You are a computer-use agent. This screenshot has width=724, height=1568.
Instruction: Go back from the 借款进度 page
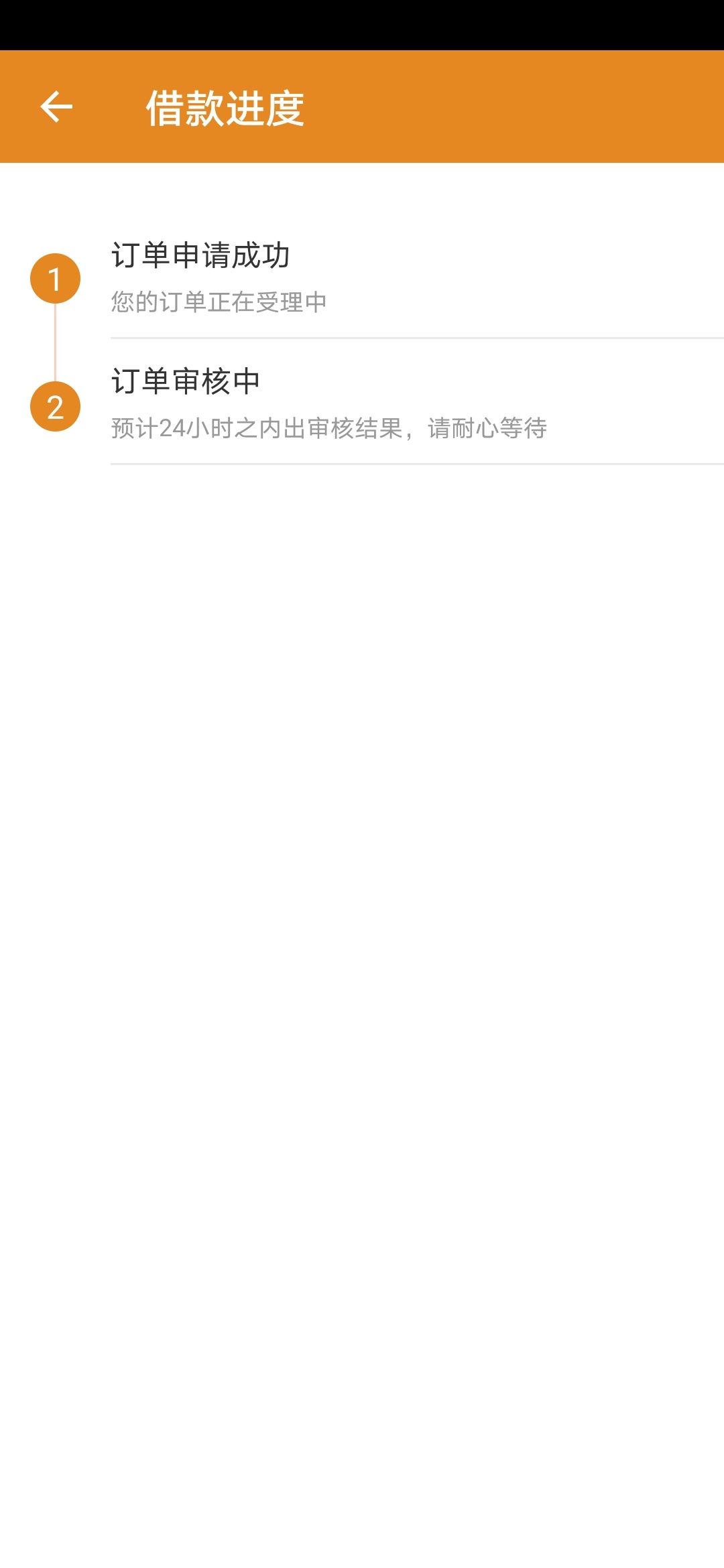point(56,107)
